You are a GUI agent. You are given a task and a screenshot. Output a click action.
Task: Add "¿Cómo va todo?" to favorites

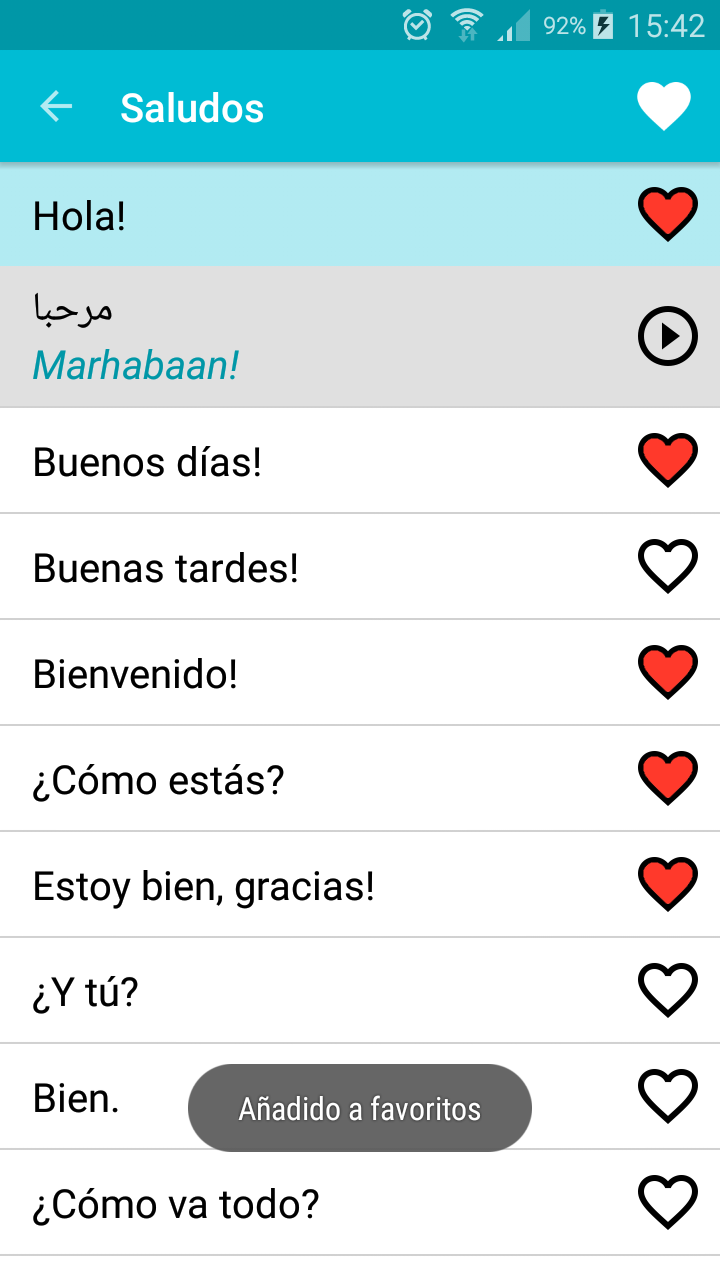(x=667, y=1203)
